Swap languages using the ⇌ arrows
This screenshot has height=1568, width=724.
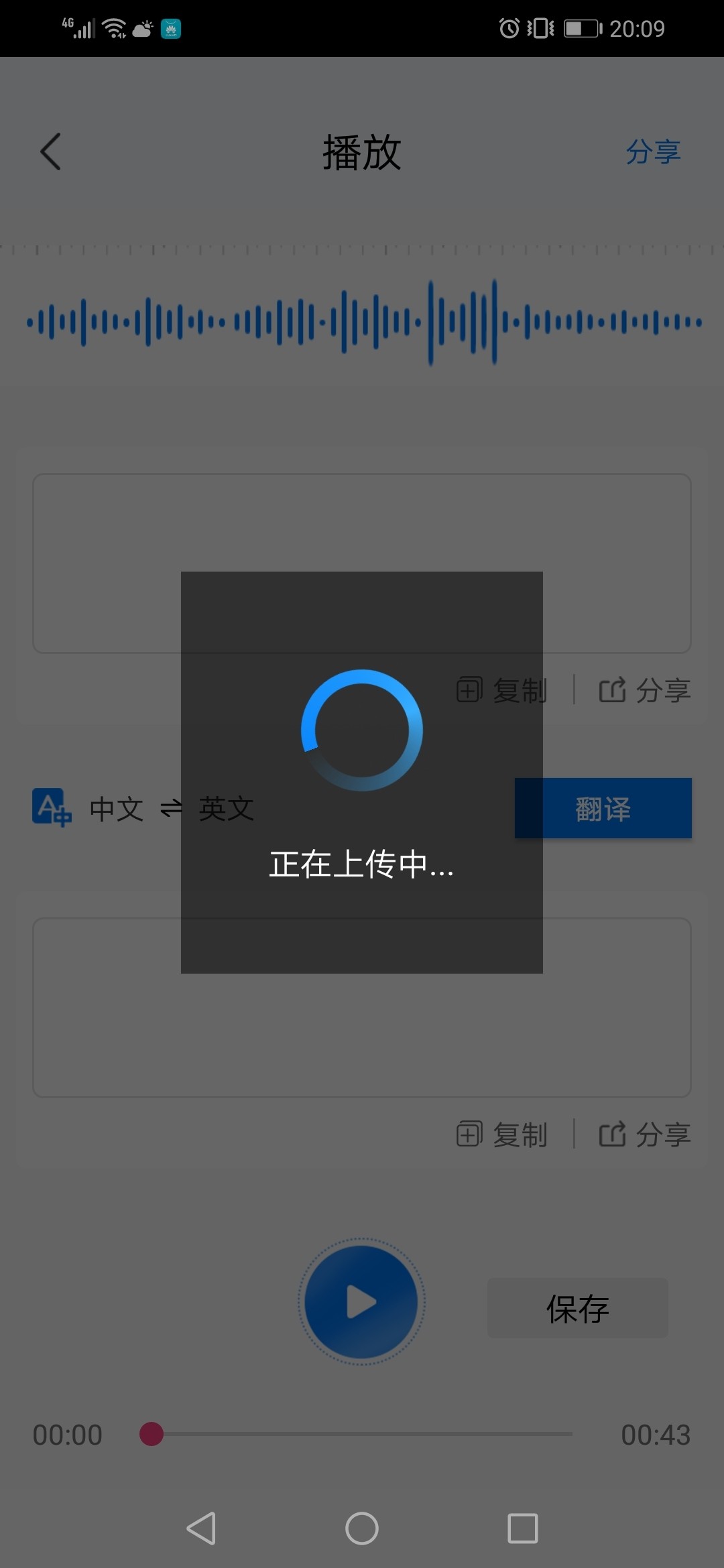tap(171, 807)
